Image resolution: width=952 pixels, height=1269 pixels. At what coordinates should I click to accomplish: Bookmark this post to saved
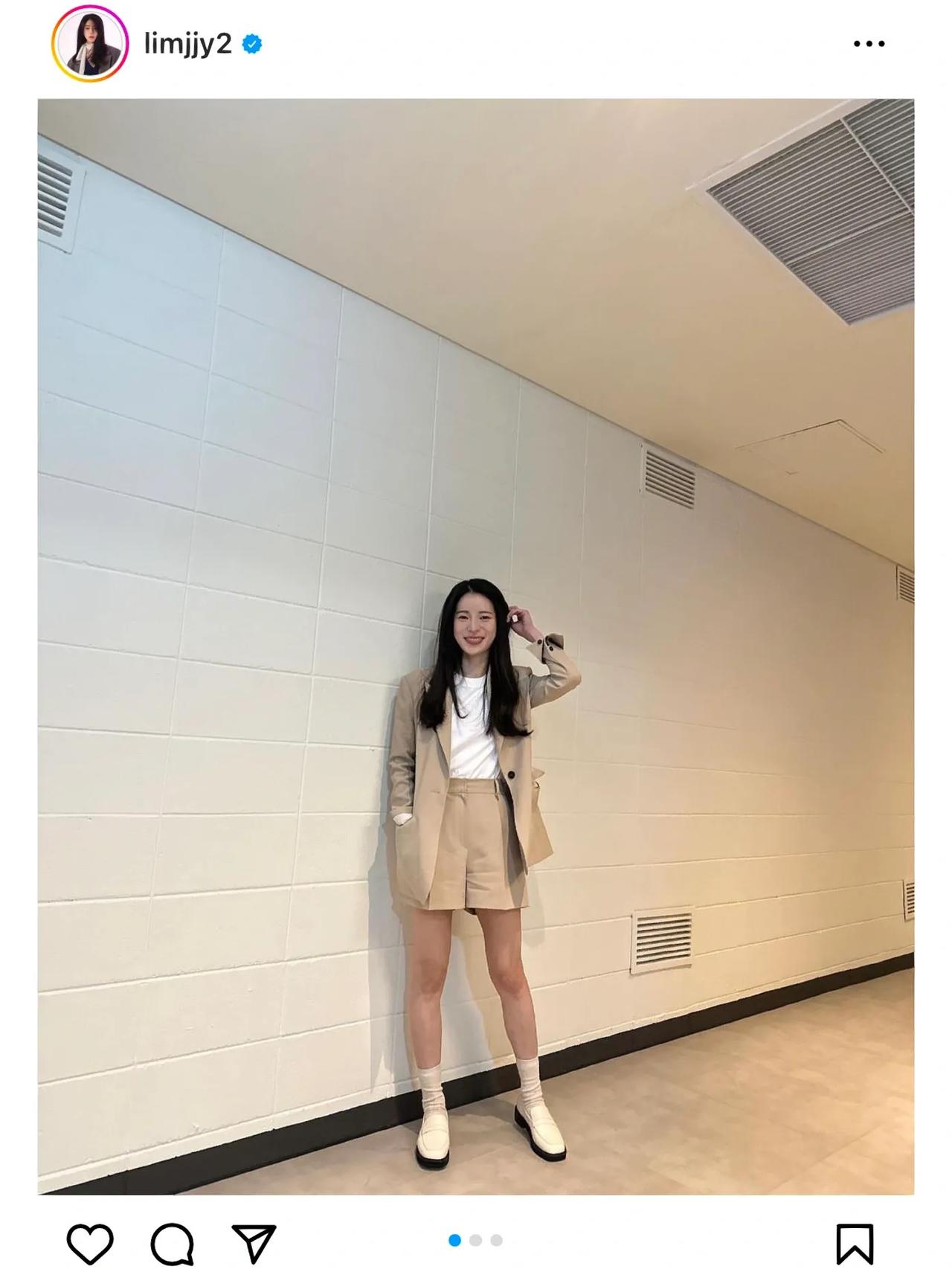(x=855, y=1243)
